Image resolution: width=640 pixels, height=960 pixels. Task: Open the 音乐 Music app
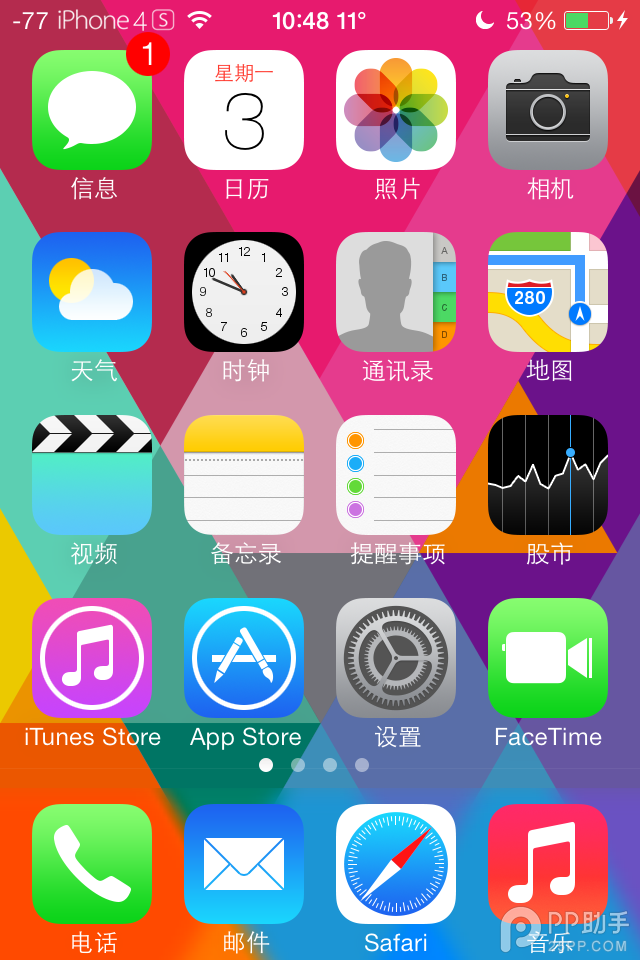click(x=548, y=864)
